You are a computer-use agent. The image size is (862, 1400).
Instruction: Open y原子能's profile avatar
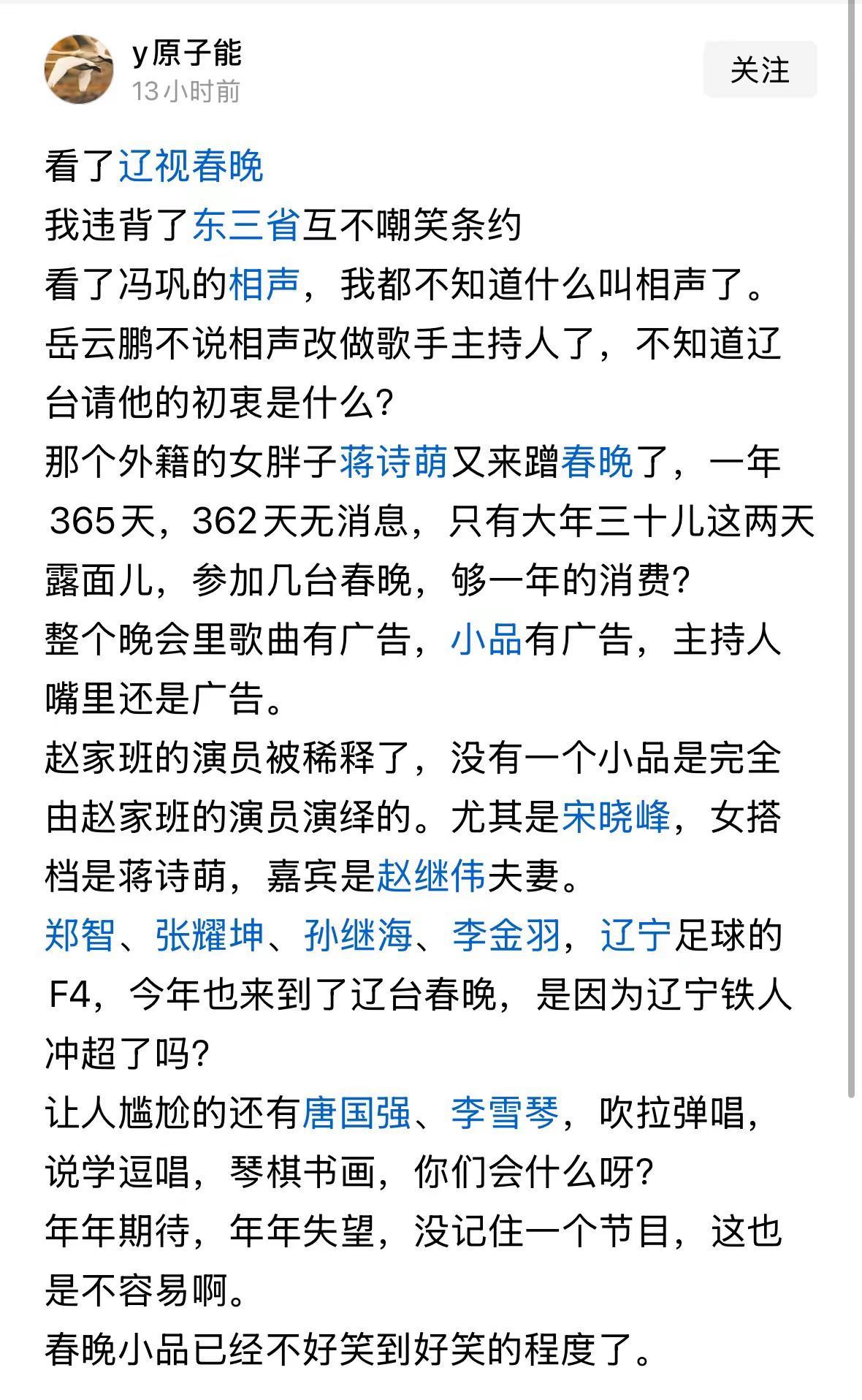tap(80, 69)
